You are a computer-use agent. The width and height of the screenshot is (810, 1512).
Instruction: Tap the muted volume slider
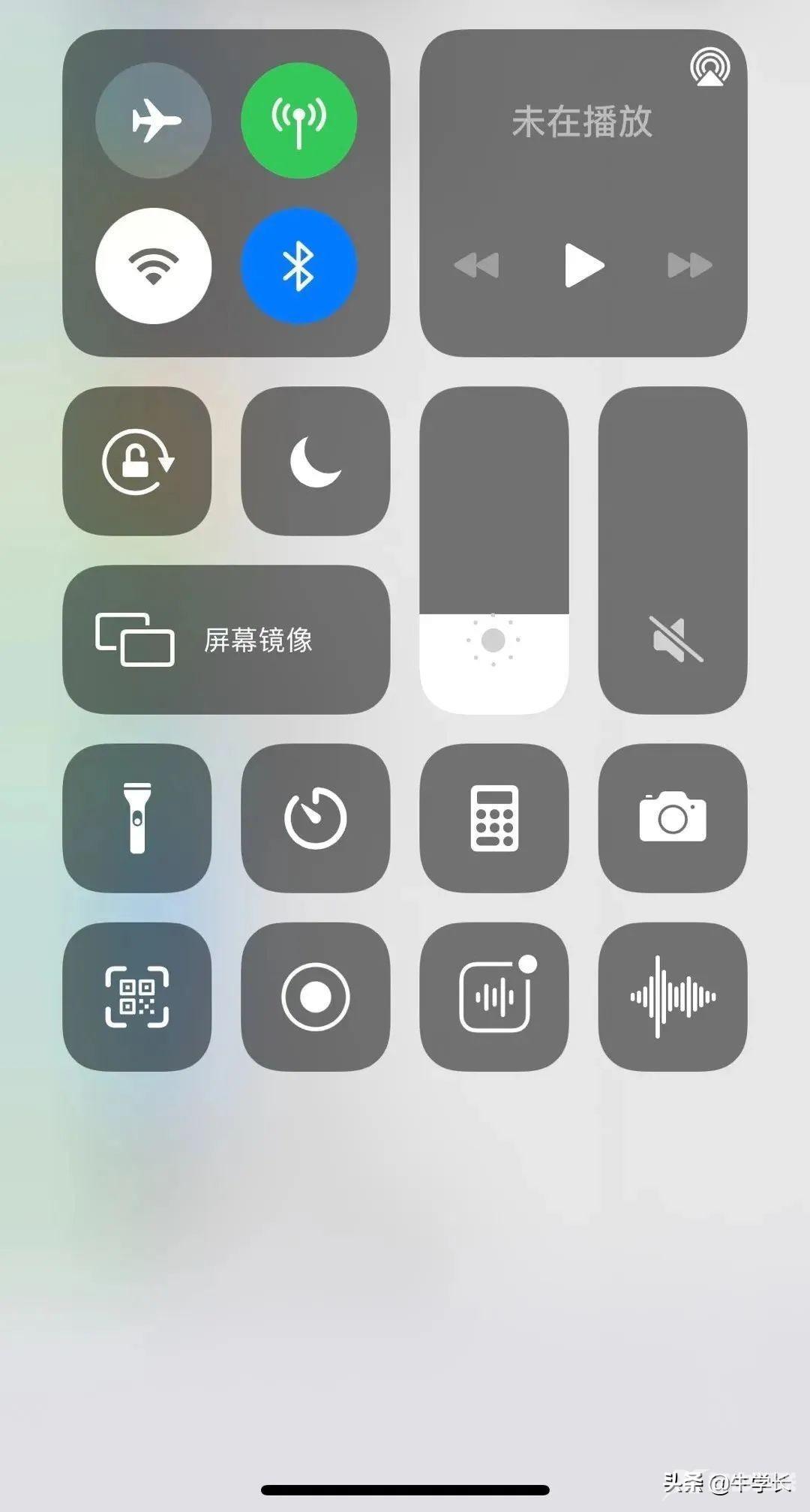672,550
